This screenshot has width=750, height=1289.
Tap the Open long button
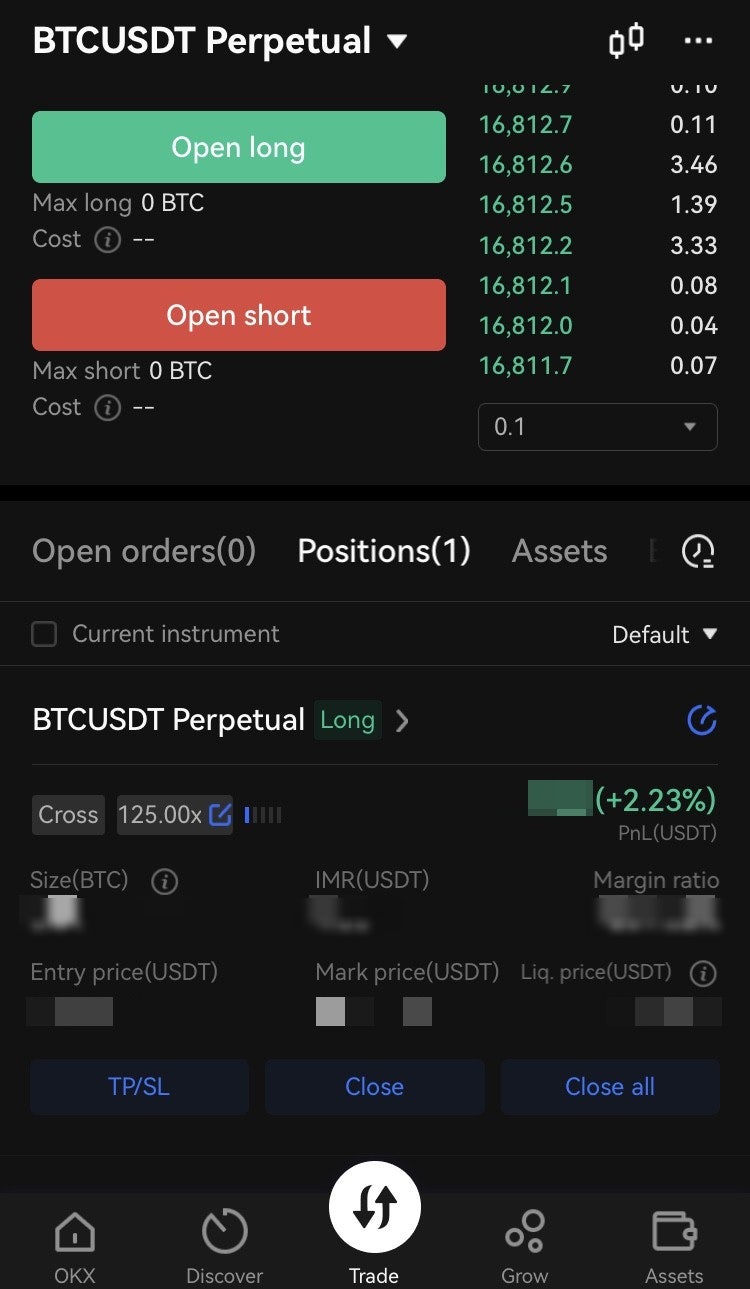point(238,147)
